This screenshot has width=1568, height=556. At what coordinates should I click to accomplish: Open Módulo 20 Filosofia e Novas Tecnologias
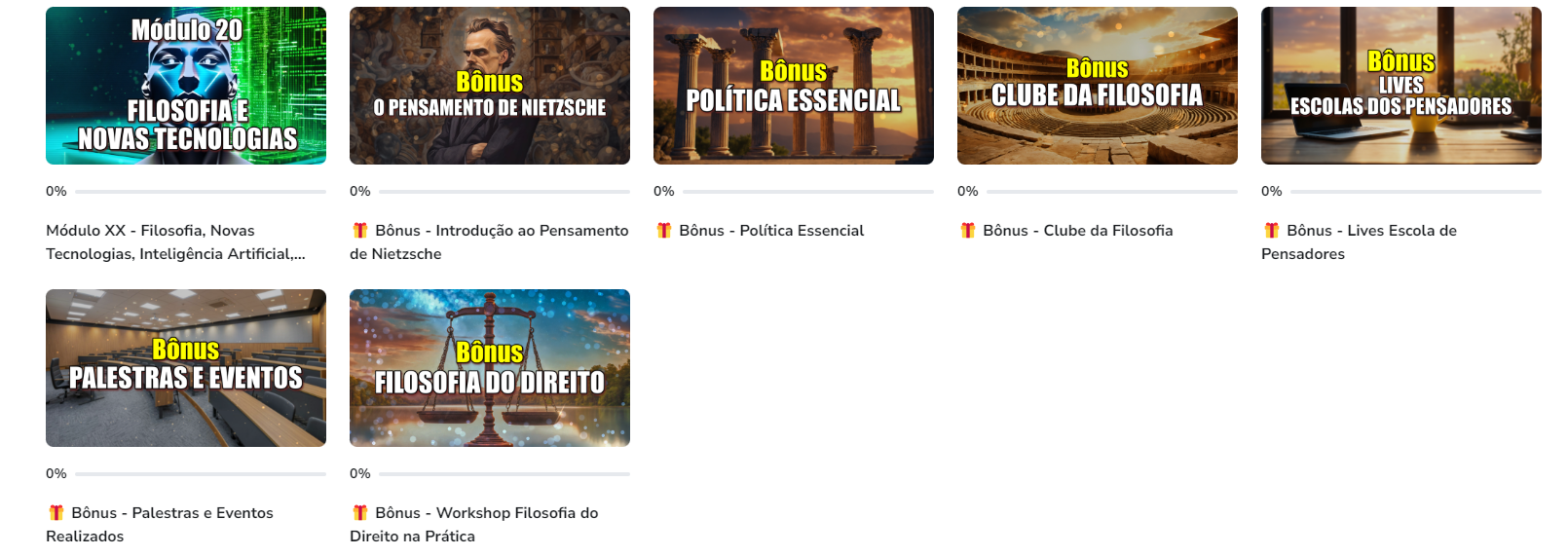pos(186,86)
